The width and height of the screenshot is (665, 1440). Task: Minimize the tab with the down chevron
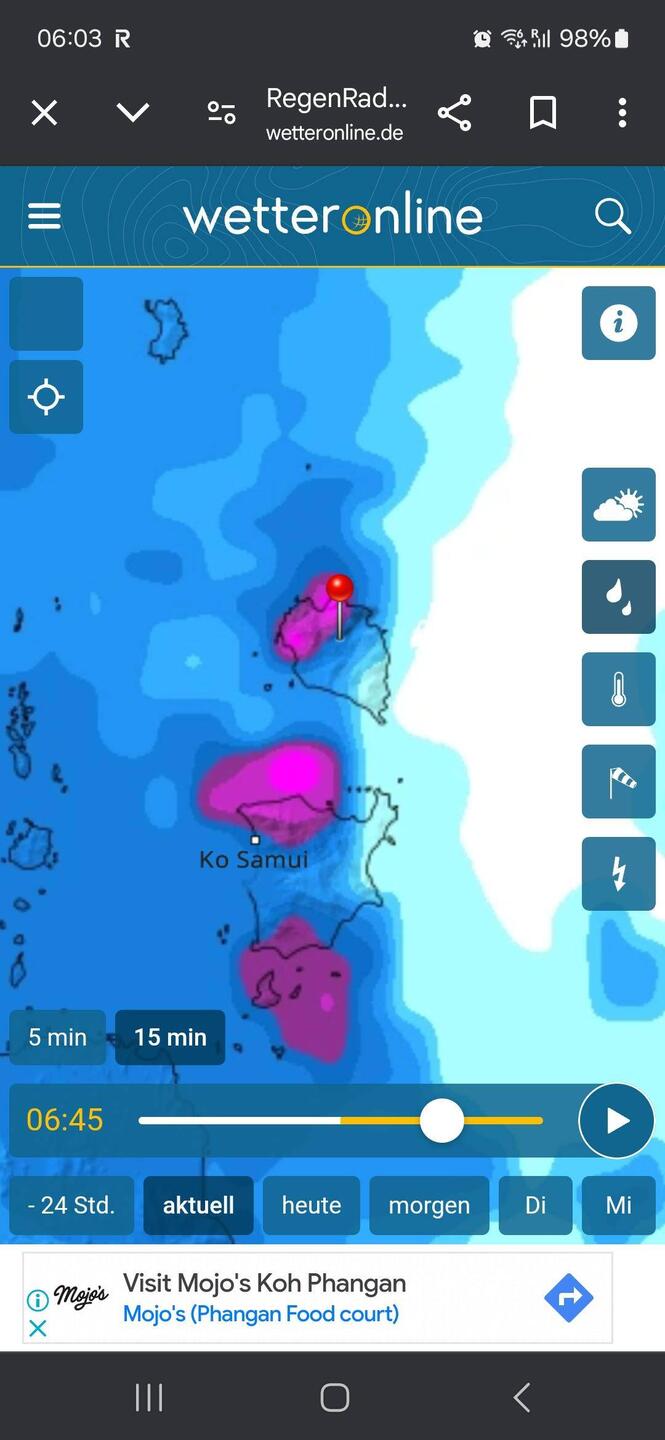133,113
